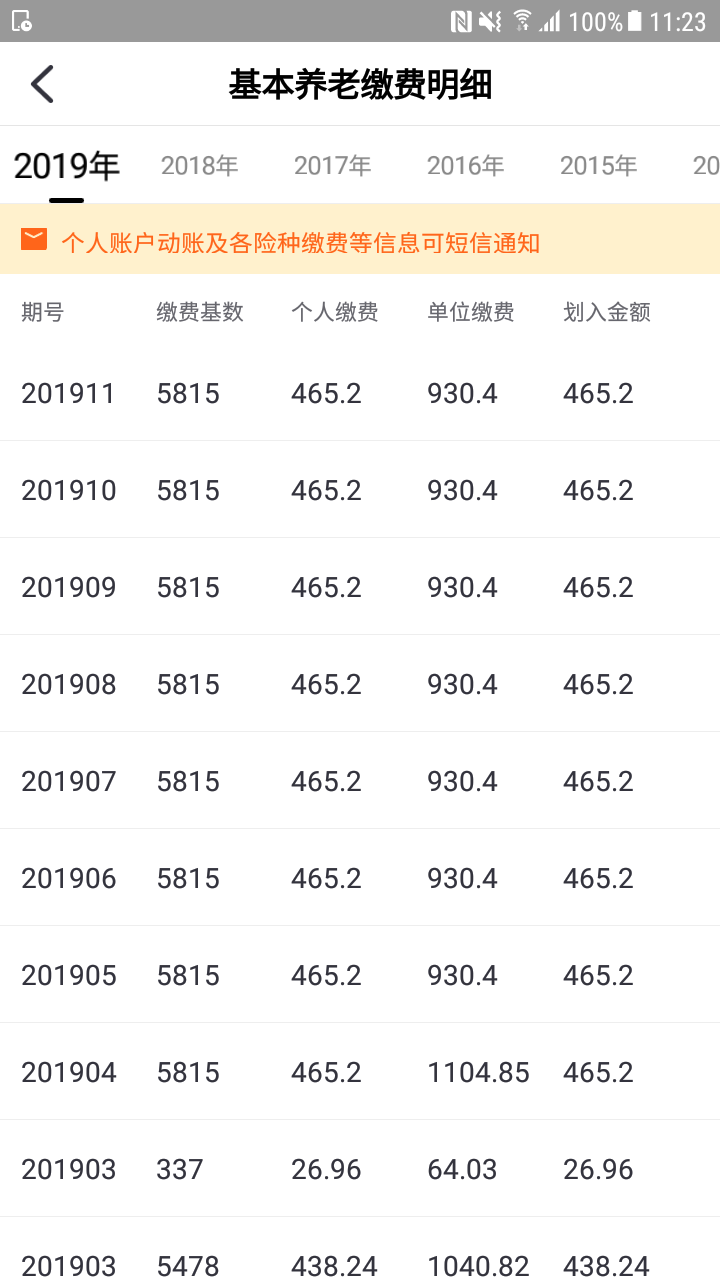Screen dimensions: 720x1280
Task: Show the 2017年 payment records
Action: tap(333, 166)
